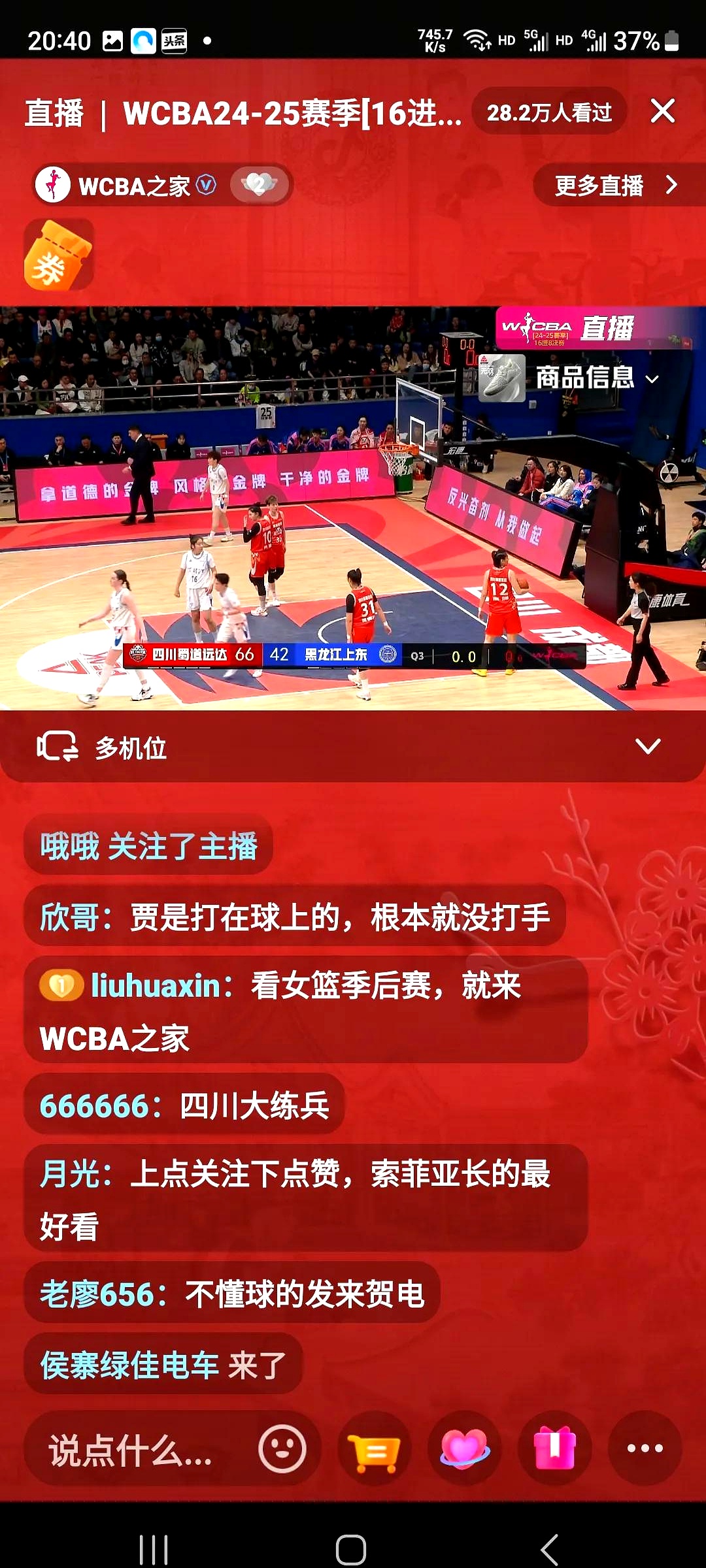The width and height of the screenshot is (706, 1568).
Task: Expand 商品信息 dropdown
Action: tap(596, 378)
